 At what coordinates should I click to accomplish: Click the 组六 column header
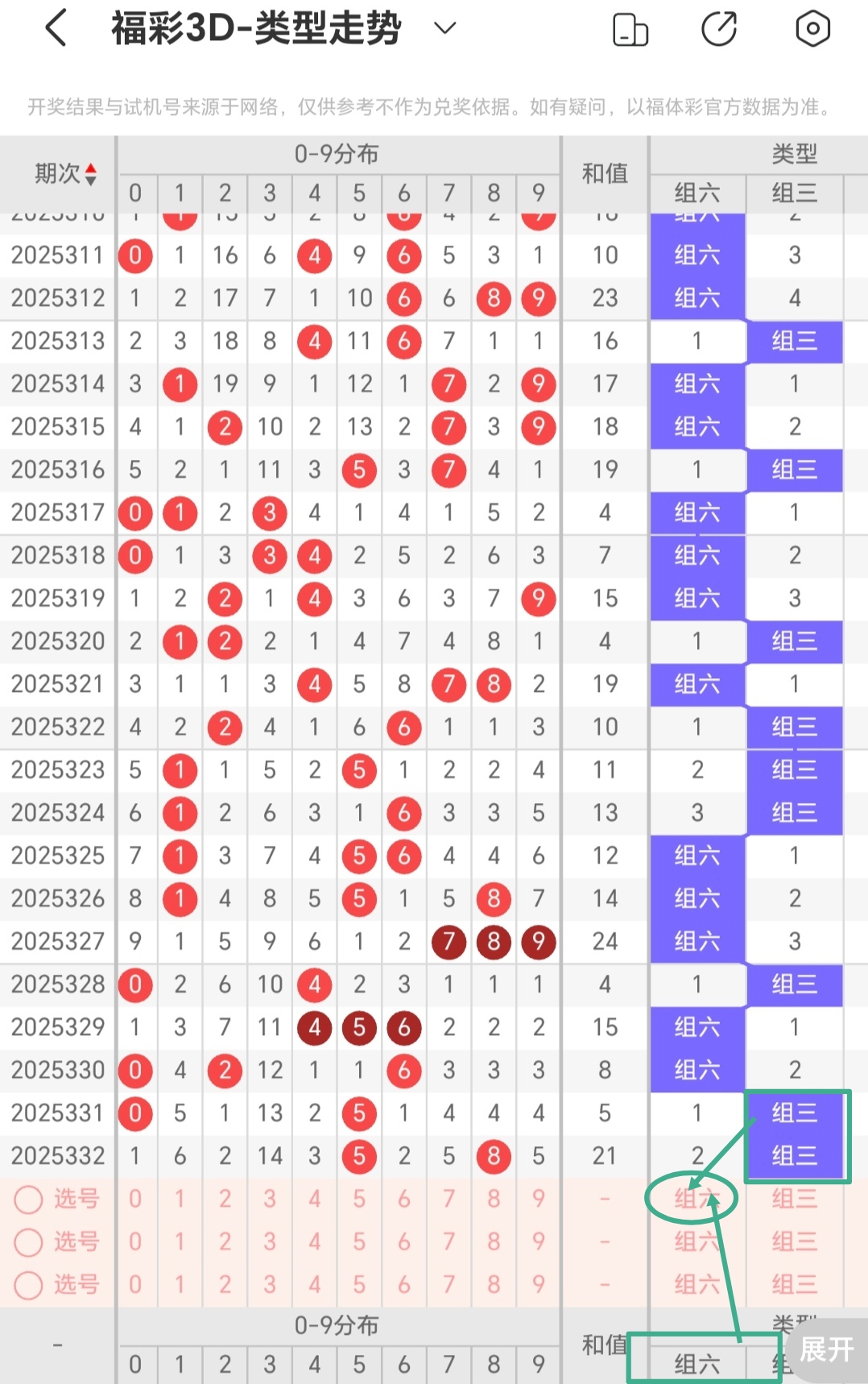(696, 193)
